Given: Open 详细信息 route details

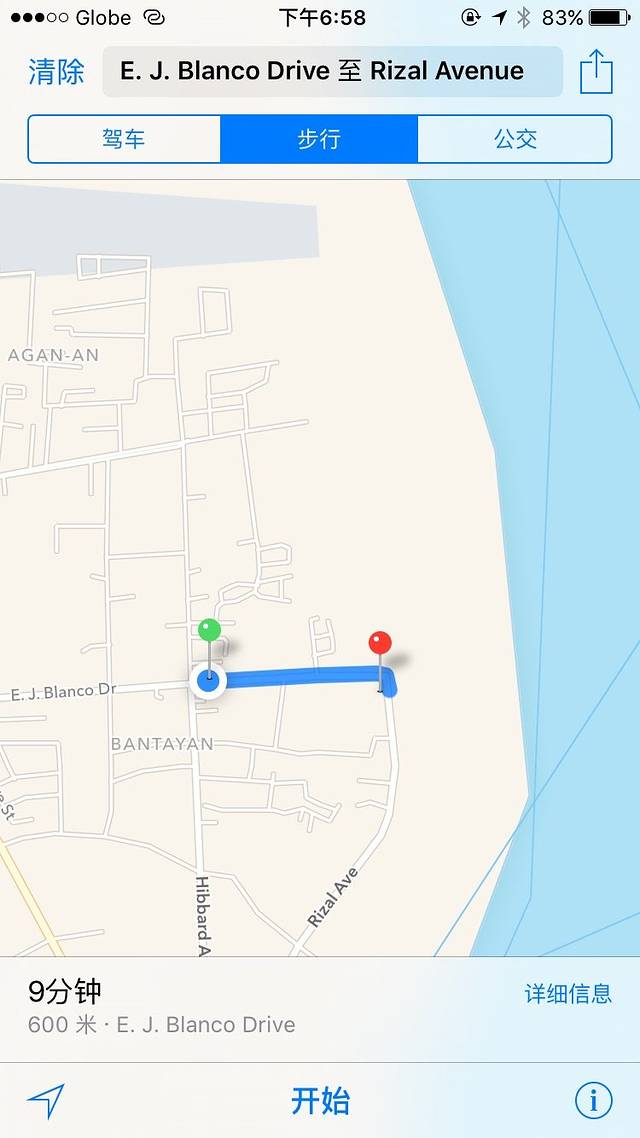Looking at the screenshot, I should click(568, 993).
